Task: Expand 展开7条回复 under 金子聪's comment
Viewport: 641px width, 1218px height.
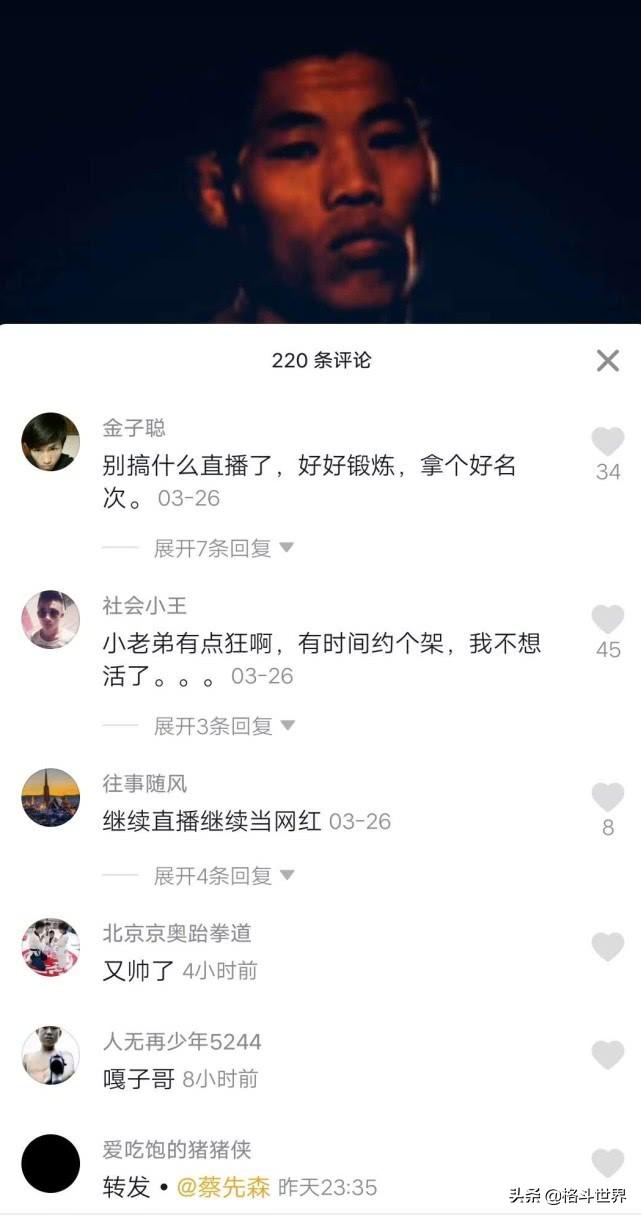Action: (x=223, y=548)
